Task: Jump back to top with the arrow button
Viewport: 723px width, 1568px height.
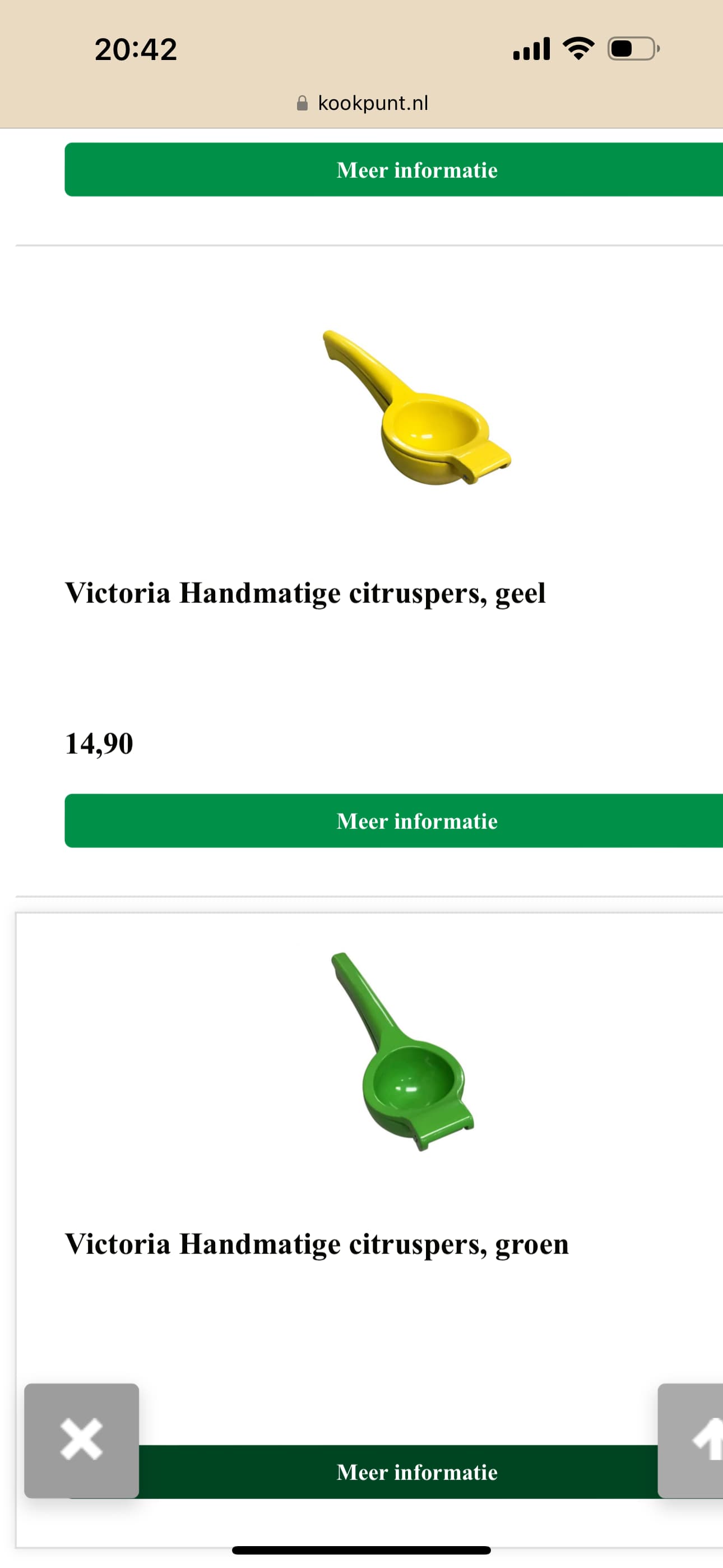Action: click(x=690, y=1440)
